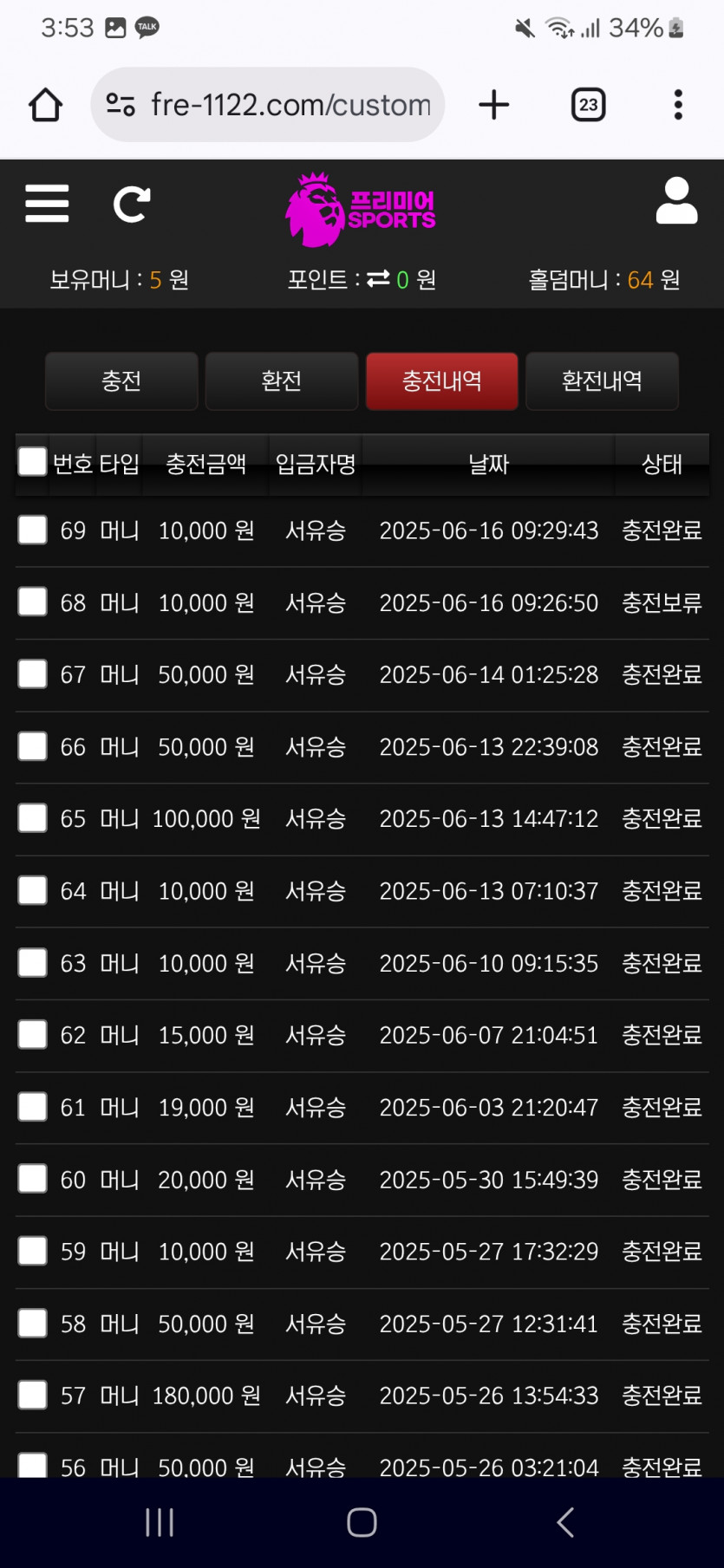724x1568 pixels.
Task: Check the box for entry number 68
Action: [32, 602]
